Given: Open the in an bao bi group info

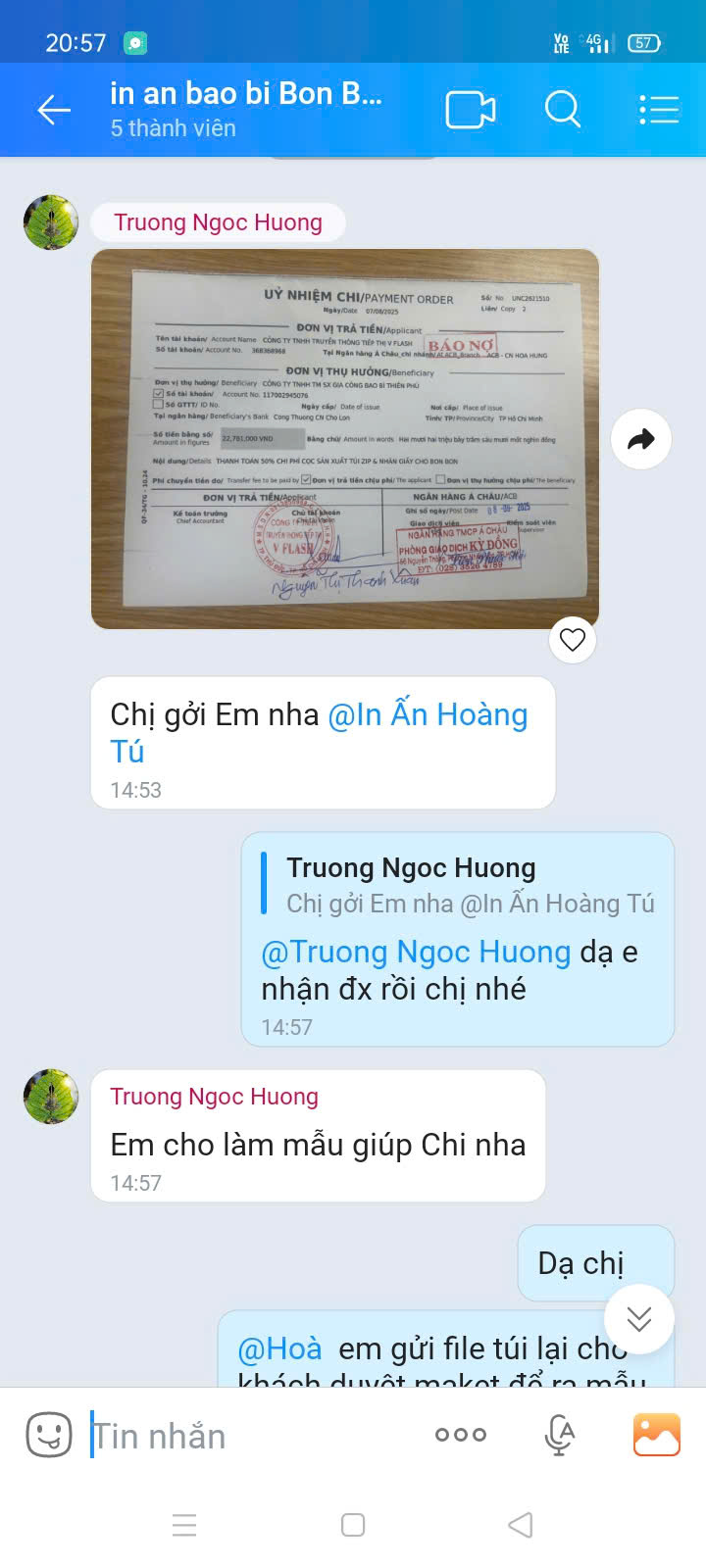Looking at the screenshot, I should point(245,108).
